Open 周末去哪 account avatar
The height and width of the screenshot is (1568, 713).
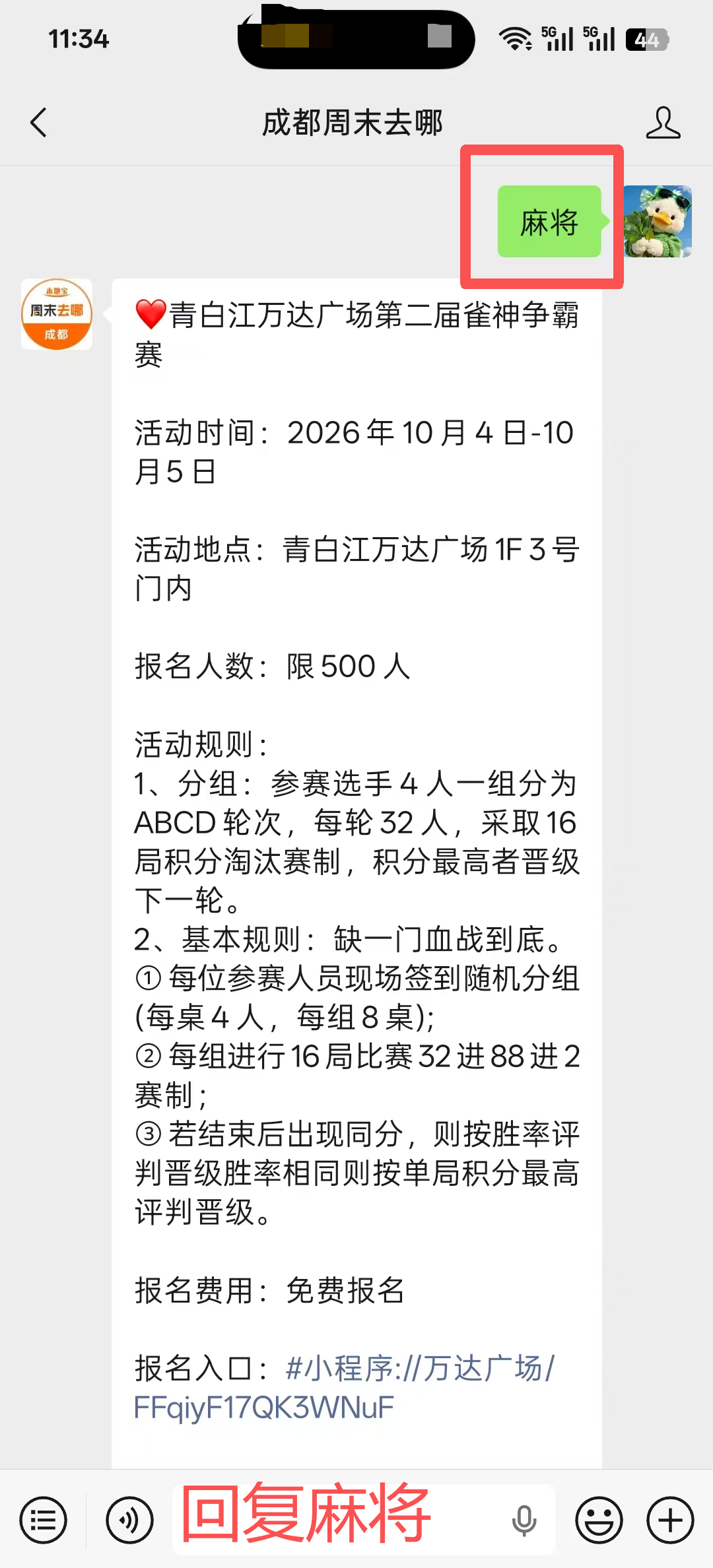pos(57,314)
